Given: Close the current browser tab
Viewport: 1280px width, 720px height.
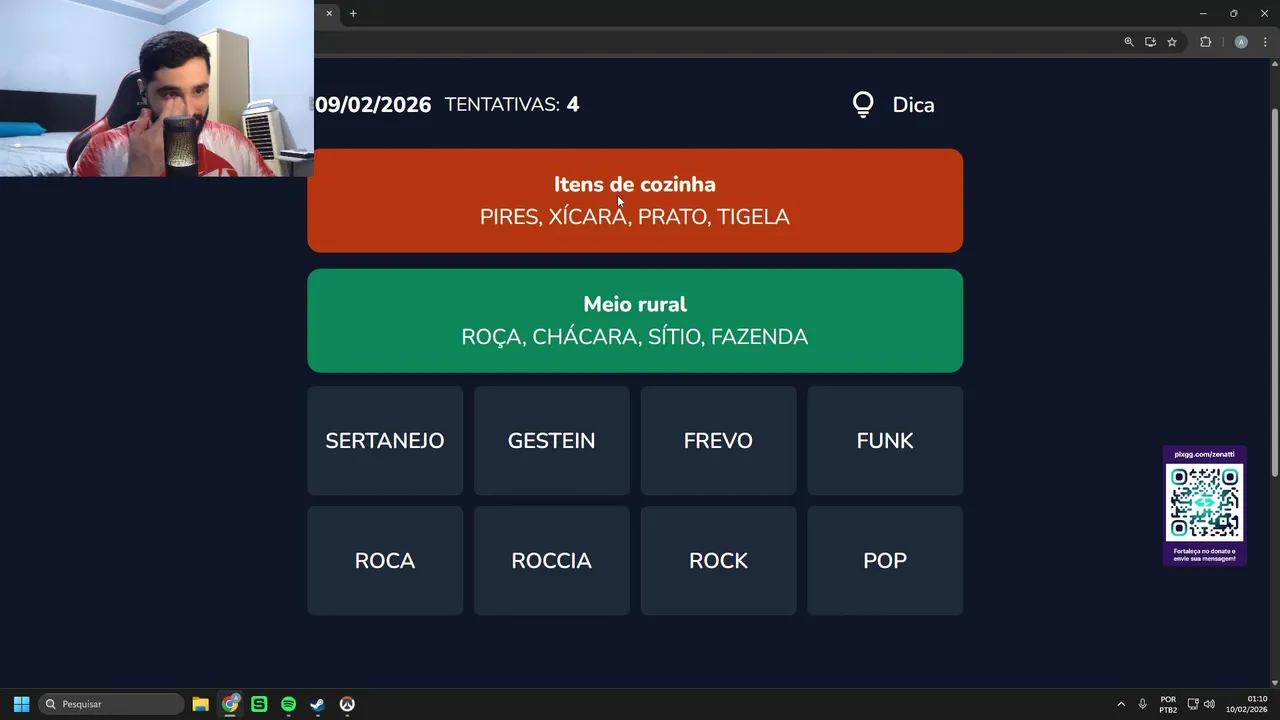Looking at the screenshot, I should tap(329, 13).
